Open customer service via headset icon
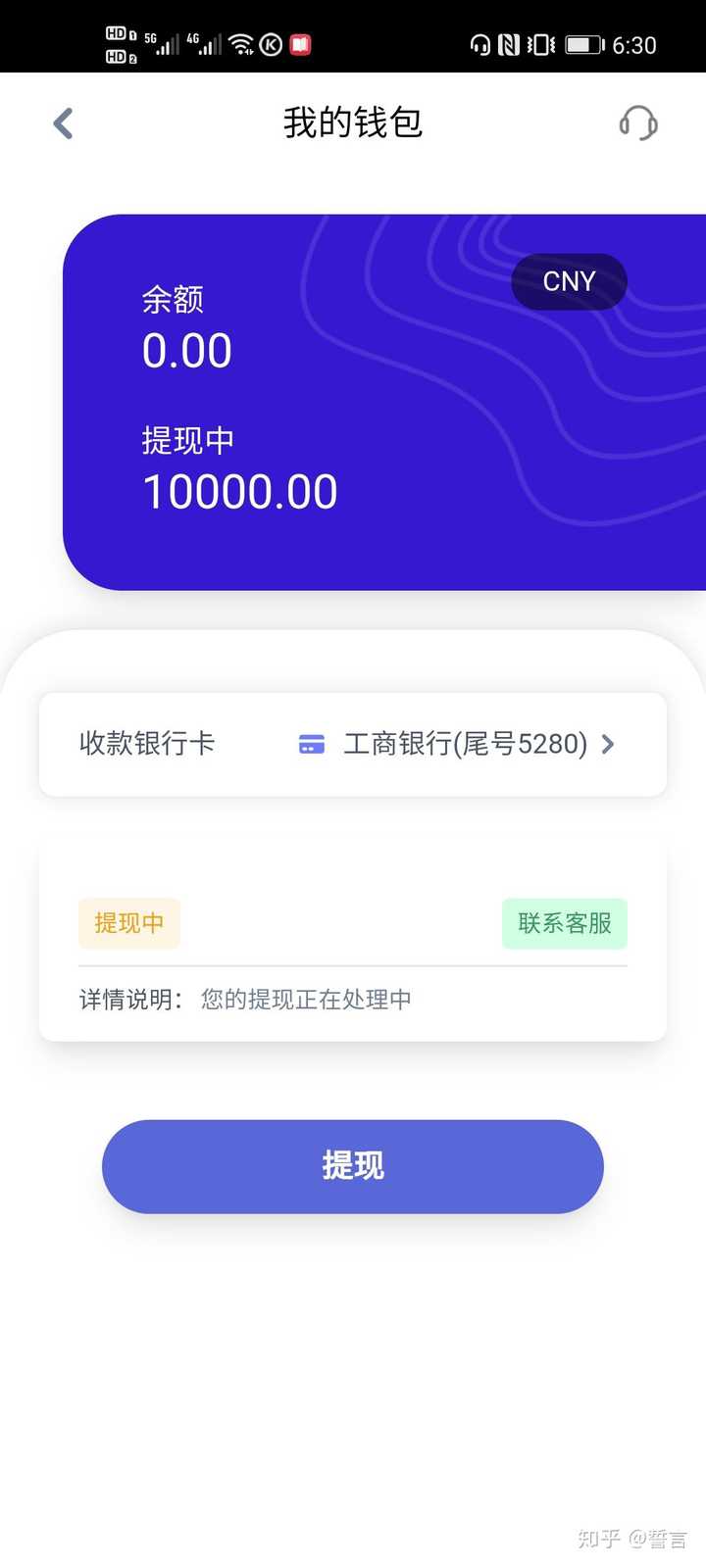 (638, 122)
